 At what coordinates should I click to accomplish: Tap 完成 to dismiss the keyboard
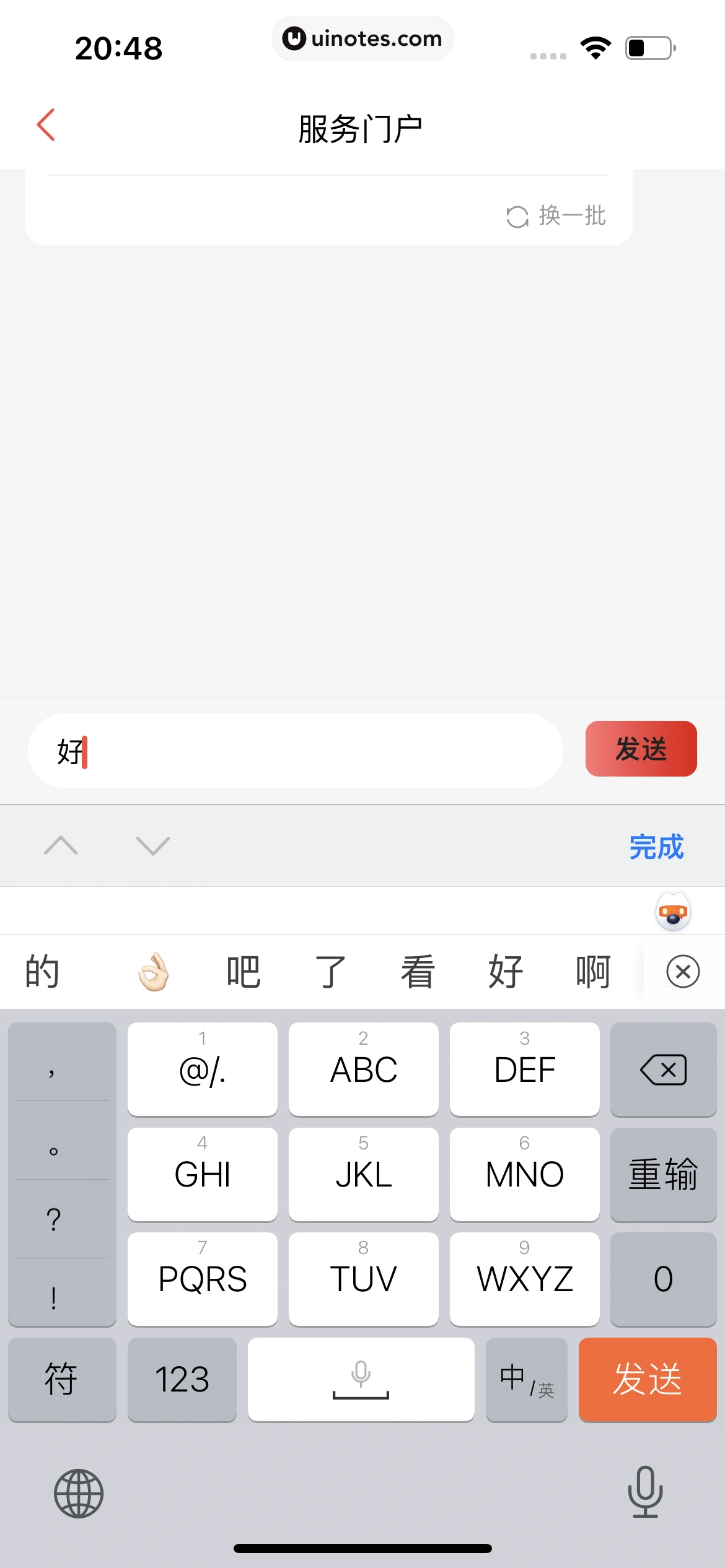point(656,847)
